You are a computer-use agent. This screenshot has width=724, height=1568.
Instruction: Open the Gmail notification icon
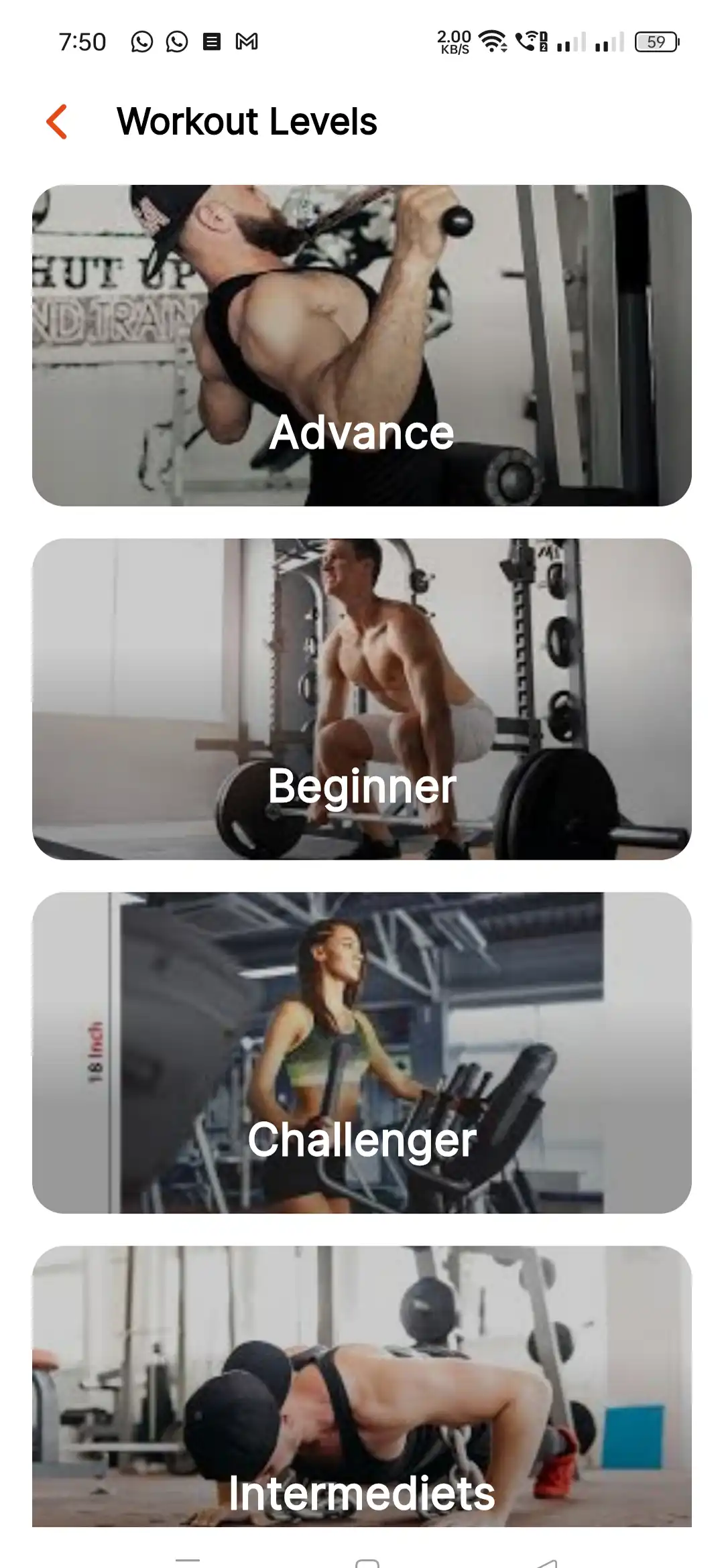pyautogui.click(x=247, y=42)
